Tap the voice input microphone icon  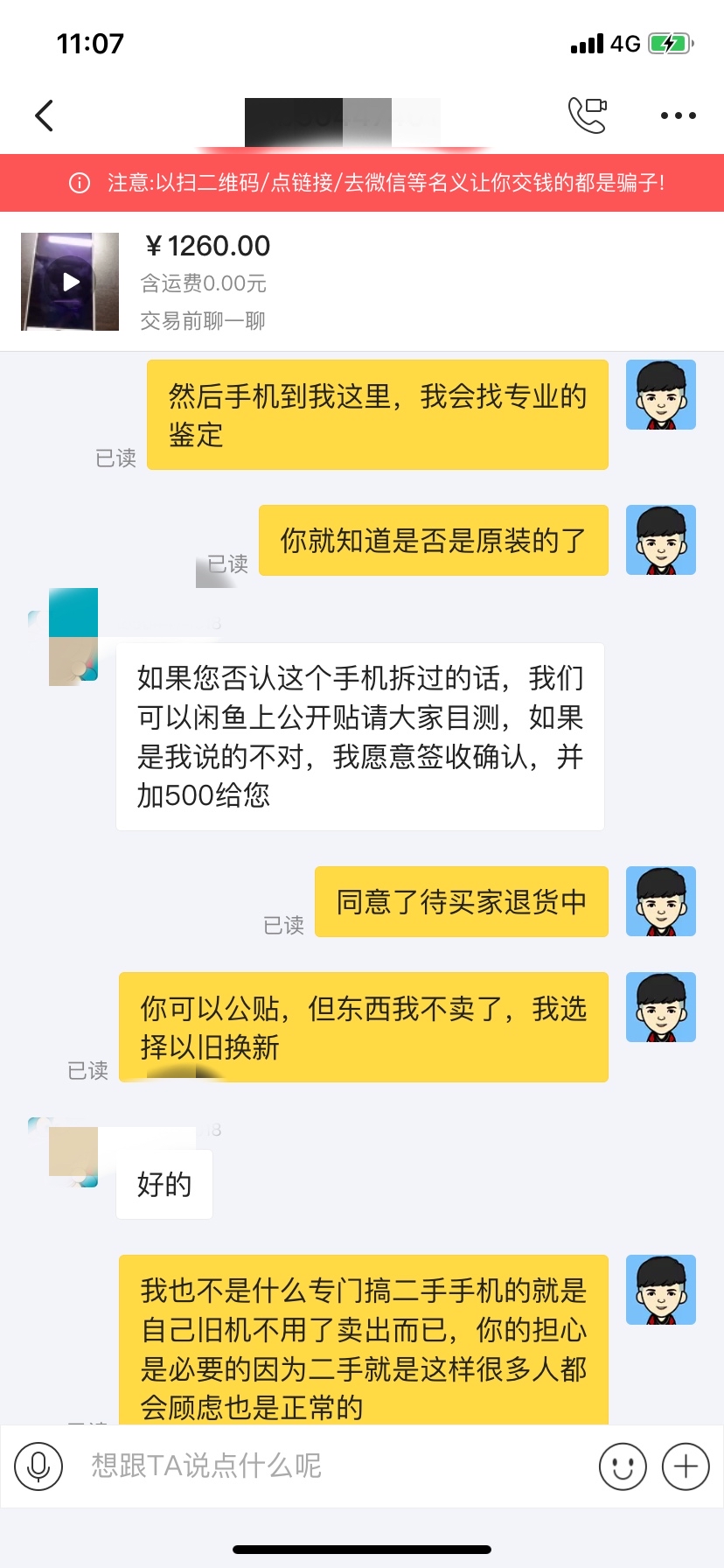click(38, 1466)
